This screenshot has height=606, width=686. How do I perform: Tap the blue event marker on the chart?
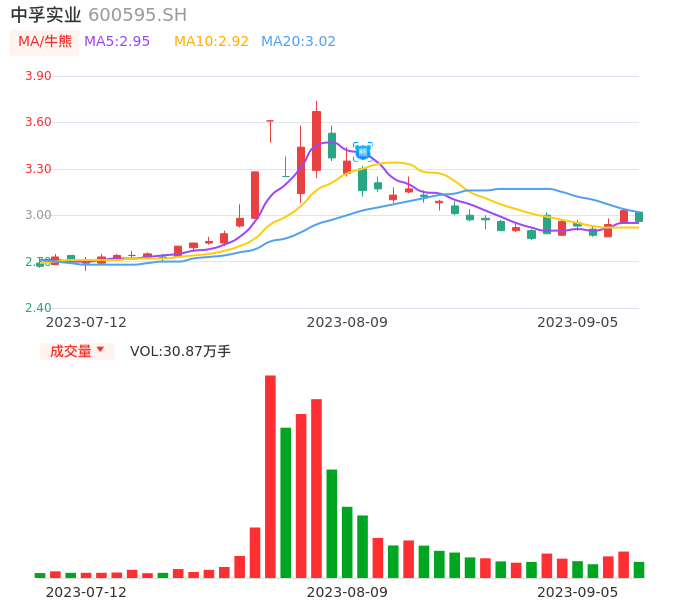pos(363,152)
